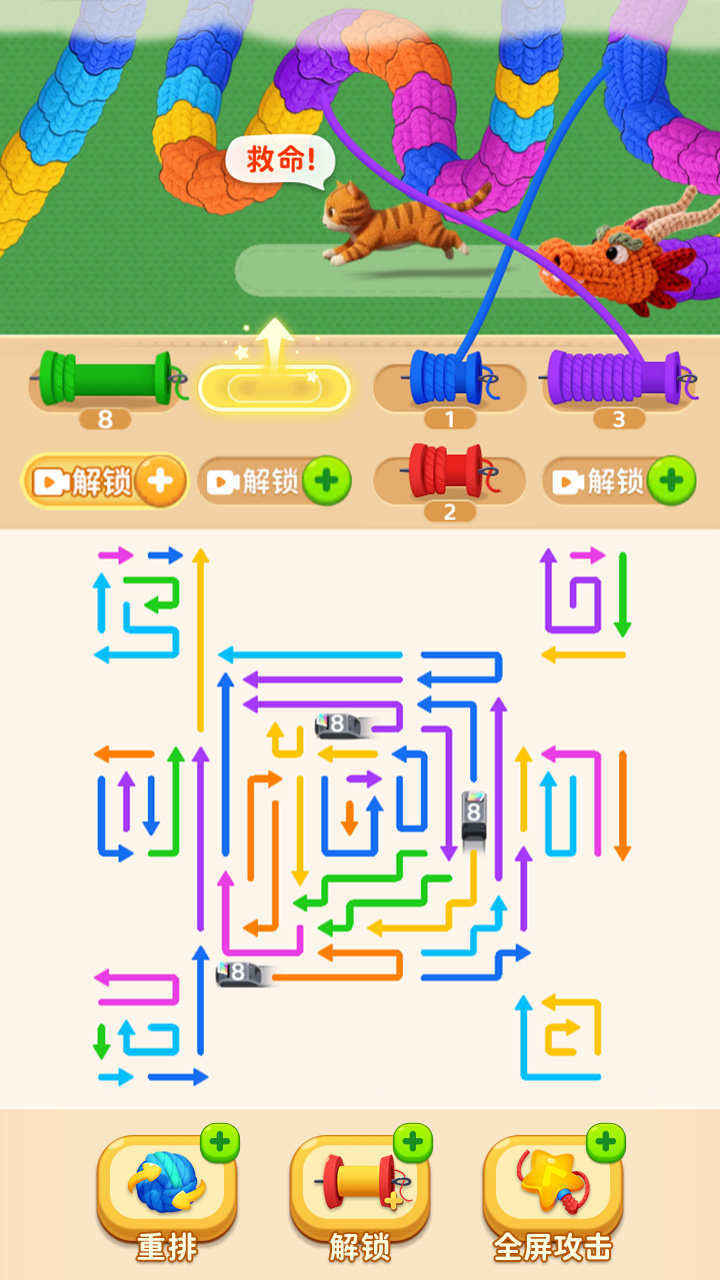This screenshot has height=1280, width=720.
Task: Tap the orange downward arrow on the right side
Action: coord(622,805)
